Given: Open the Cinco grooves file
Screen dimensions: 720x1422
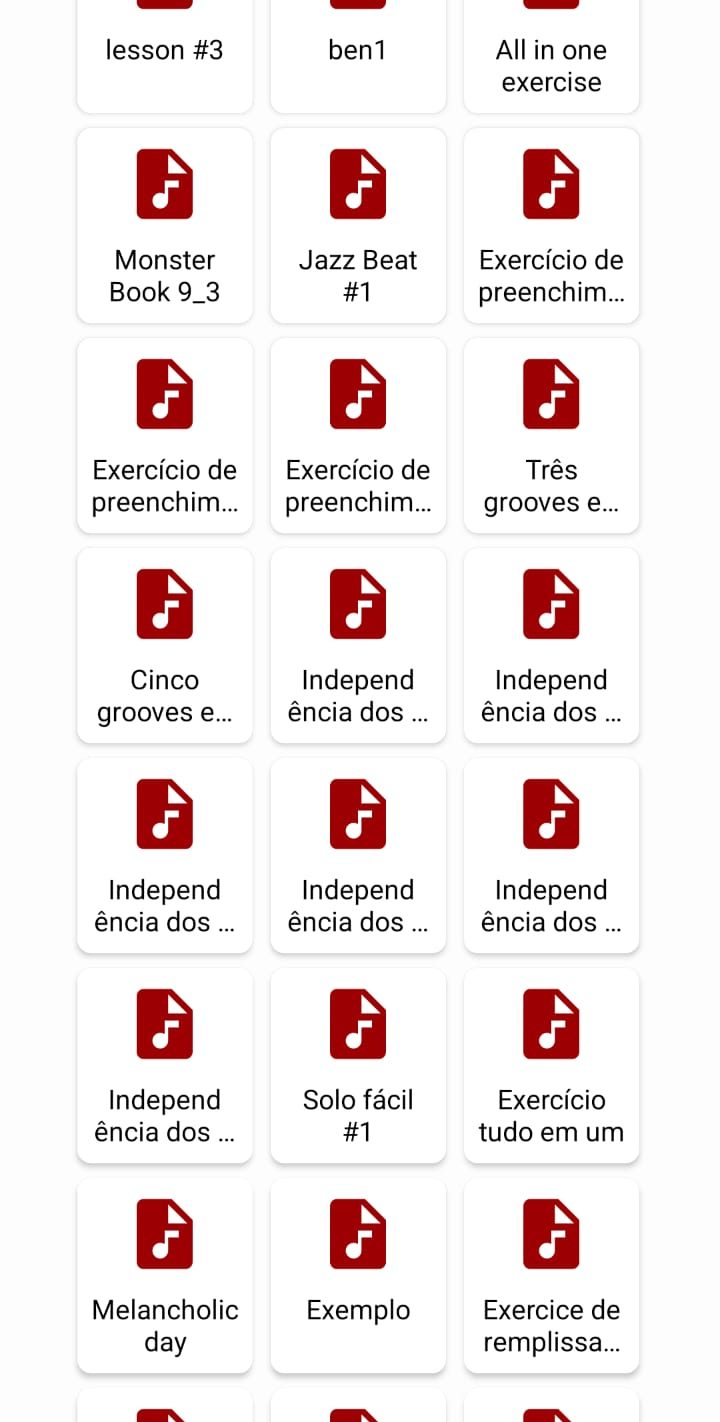Looking at the screenshot, I should coord(165,646).
